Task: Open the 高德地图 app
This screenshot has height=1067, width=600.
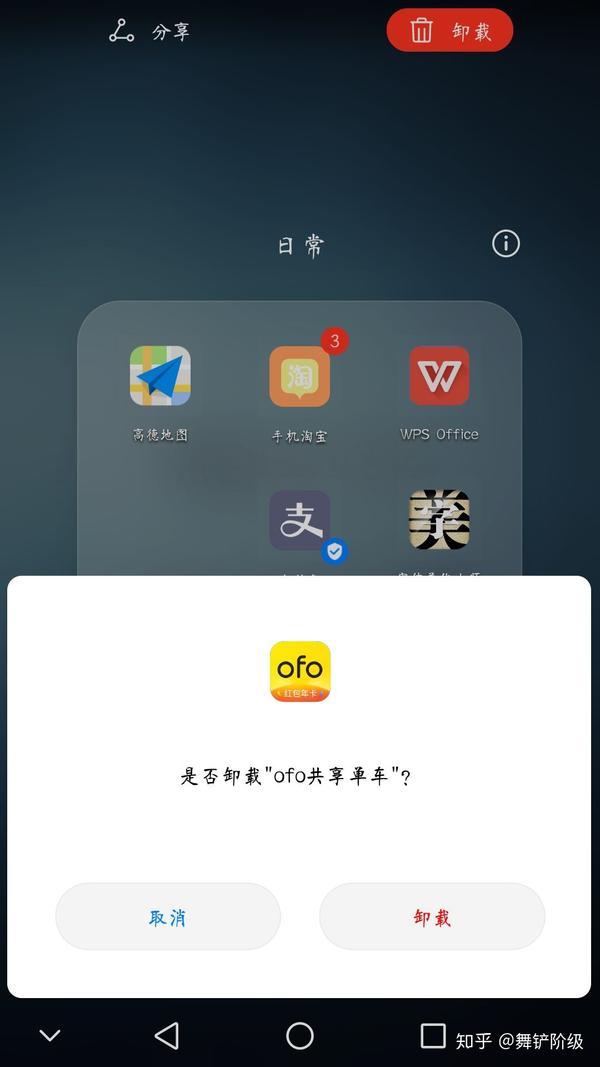Action: point(160,377)
